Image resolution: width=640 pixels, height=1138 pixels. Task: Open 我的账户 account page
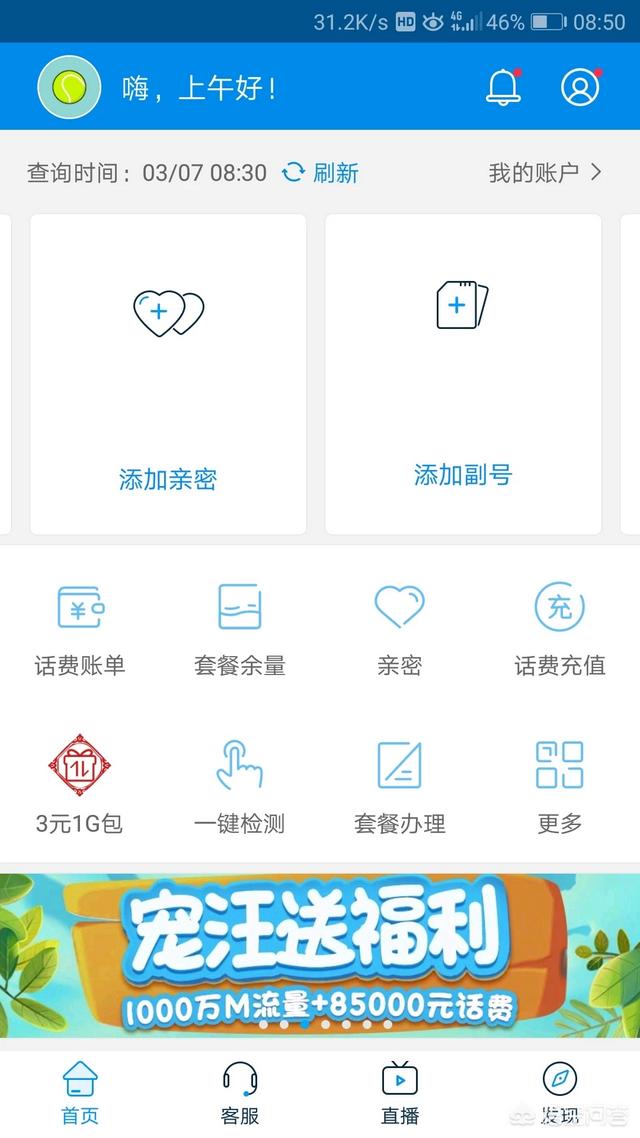pyautogui.click(x=545, y=173)
